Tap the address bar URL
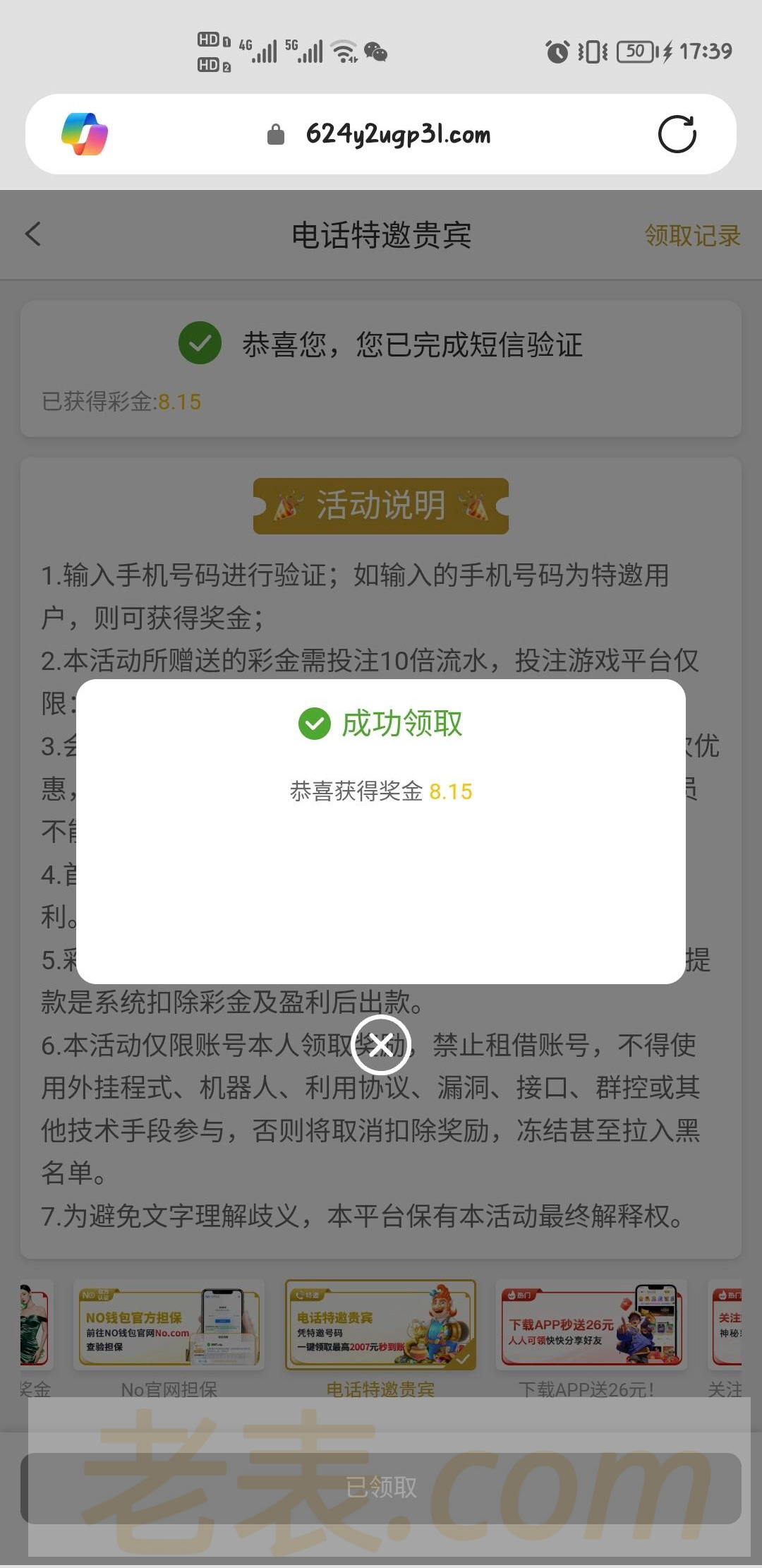 [x=398, y=134]
